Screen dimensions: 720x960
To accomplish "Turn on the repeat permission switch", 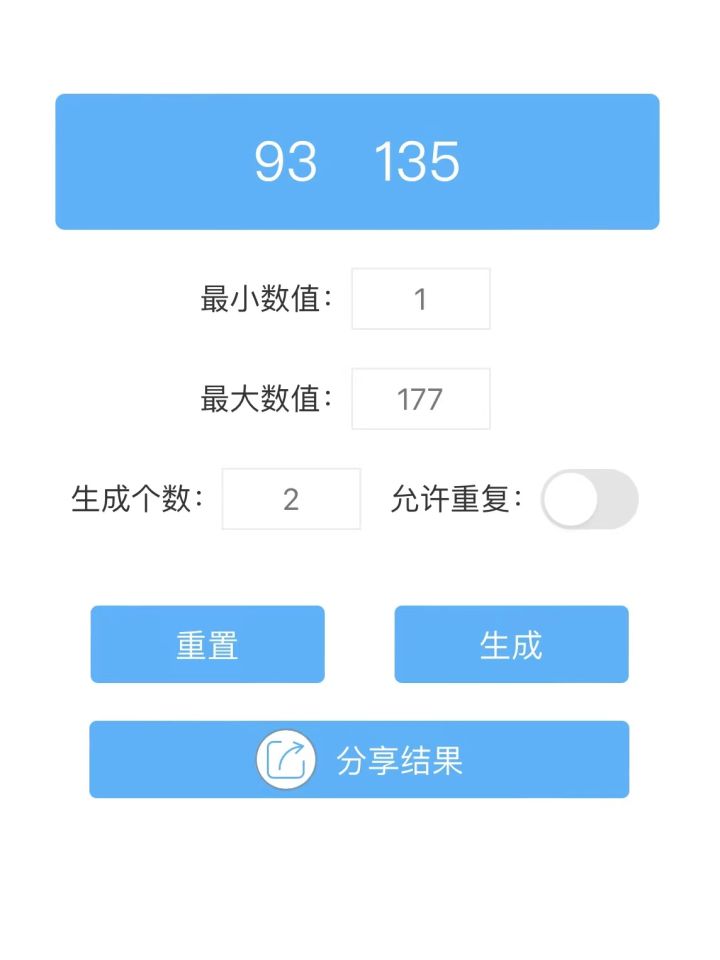I will click(x=590, y=498).
